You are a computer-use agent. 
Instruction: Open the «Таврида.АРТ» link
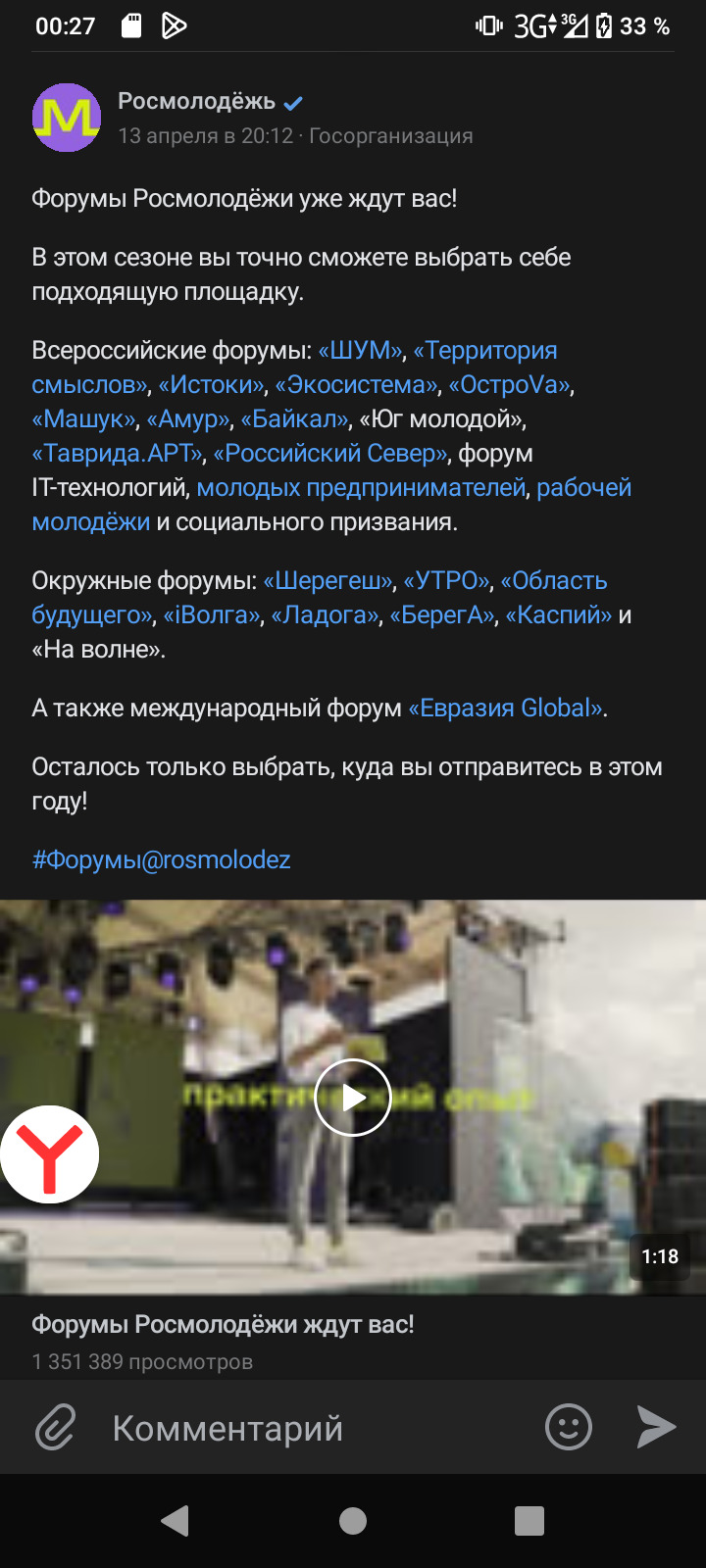coord(118,454)
